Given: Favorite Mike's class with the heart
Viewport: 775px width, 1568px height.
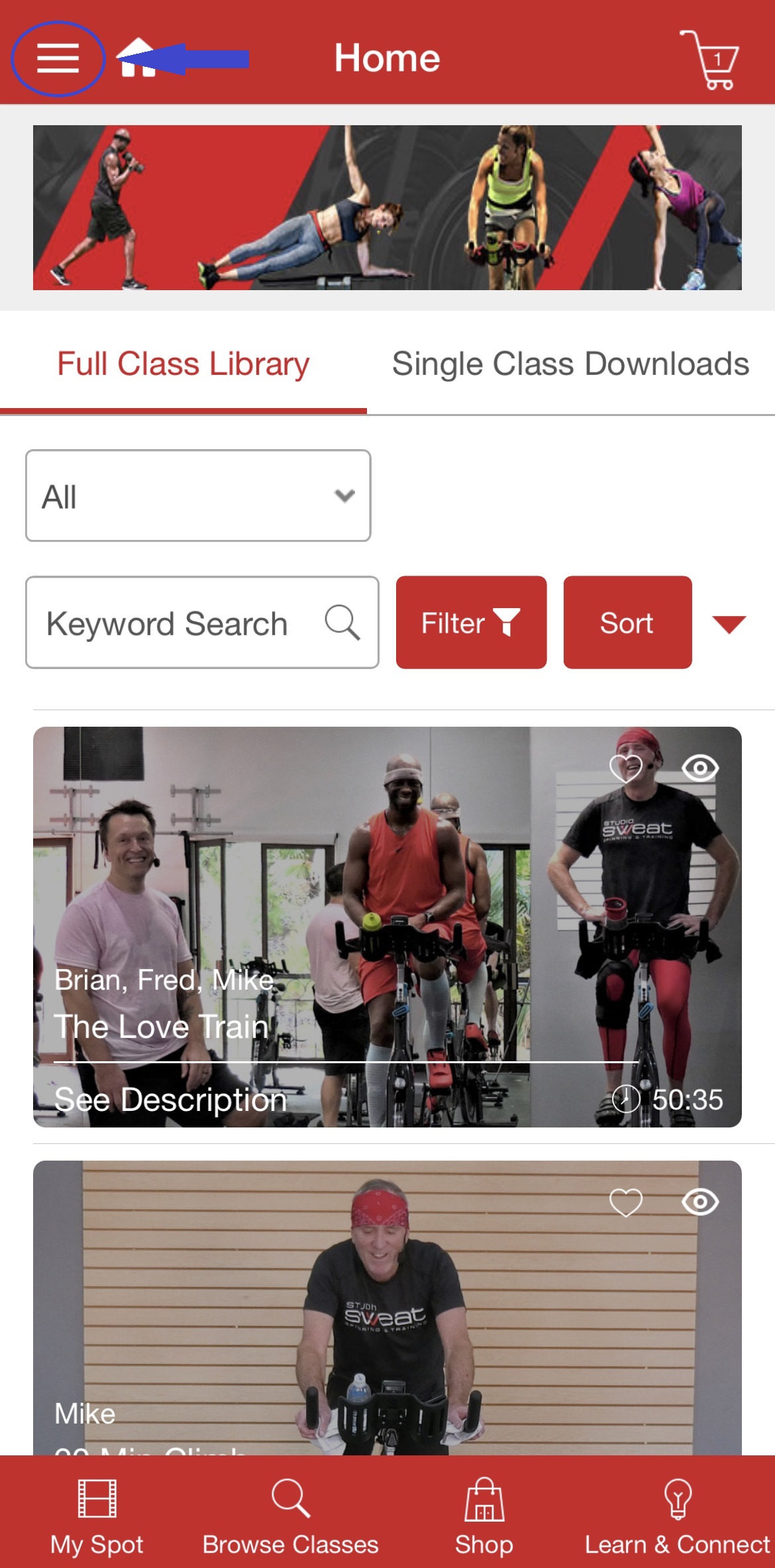Looking at the screenshot, I should click(x=626, y=1202).
